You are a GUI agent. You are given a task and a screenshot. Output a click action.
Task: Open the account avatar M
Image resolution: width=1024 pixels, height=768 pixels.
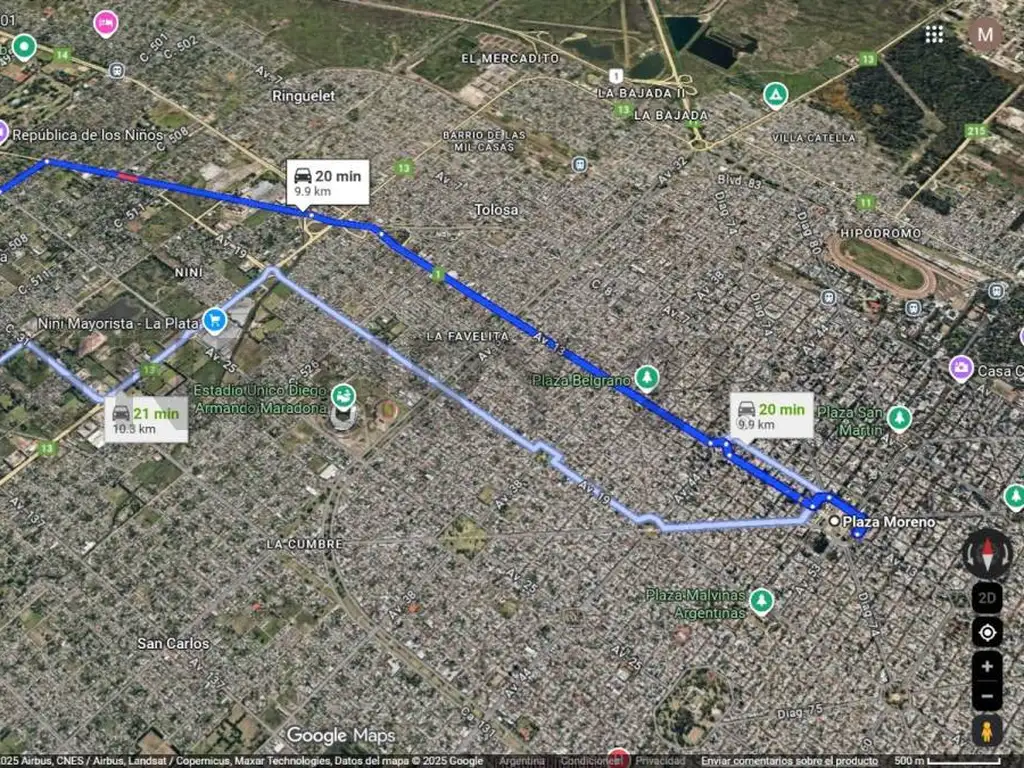coord(985,34)
